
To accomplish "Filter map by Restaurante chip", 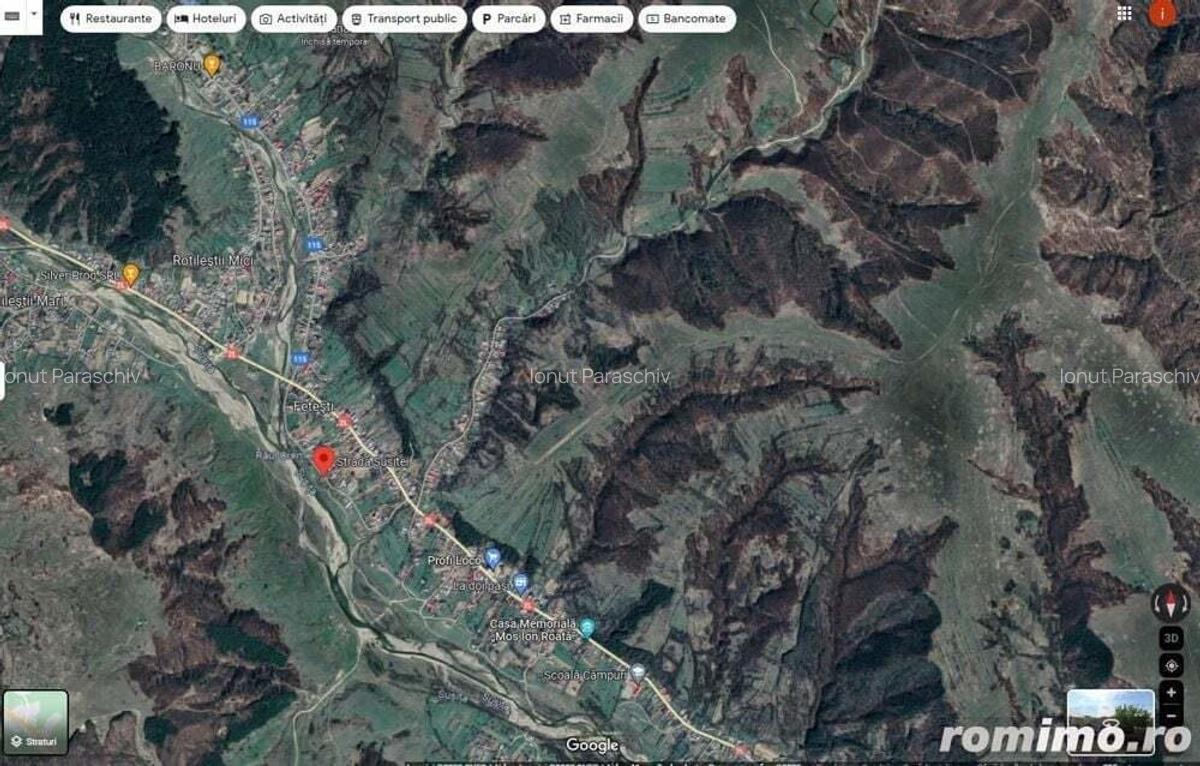I will pyautogui.click(x=110, y=19).
